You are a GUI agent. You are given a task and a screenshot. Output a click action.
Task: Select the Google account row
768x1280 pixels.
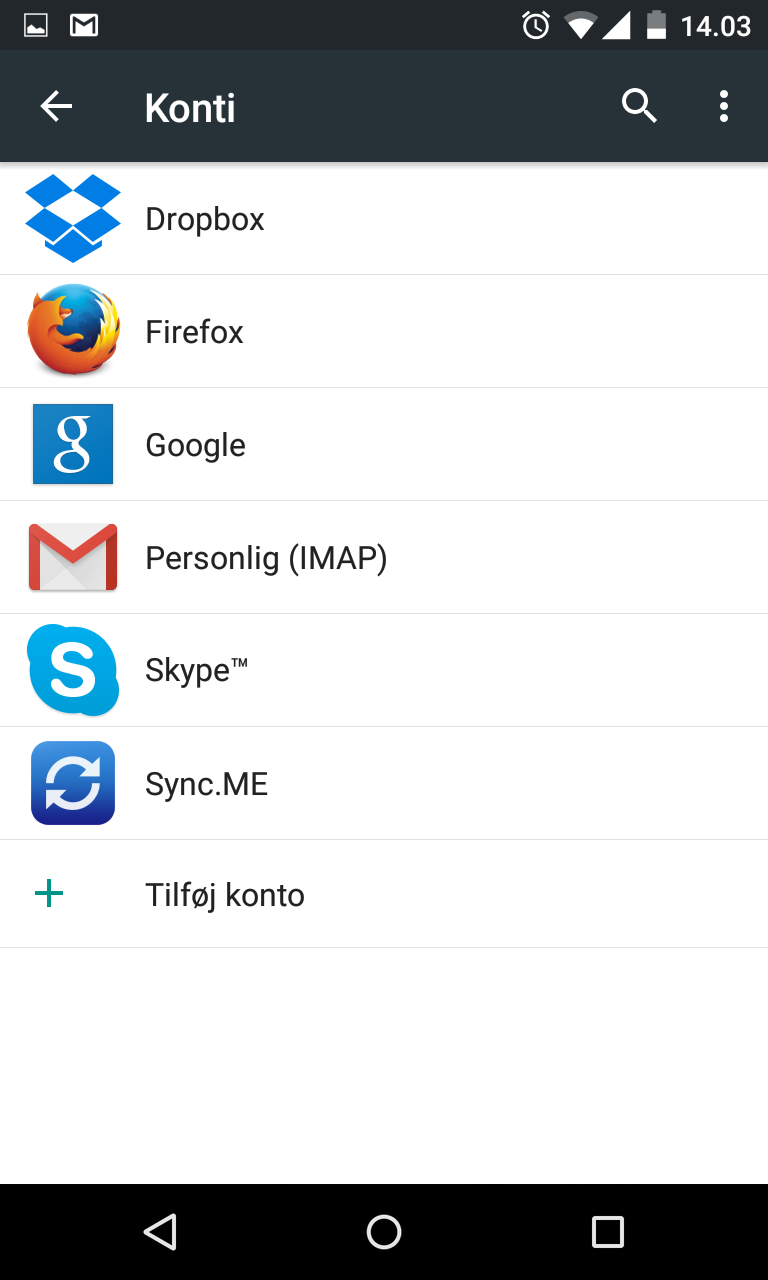[x=384, y=444]
